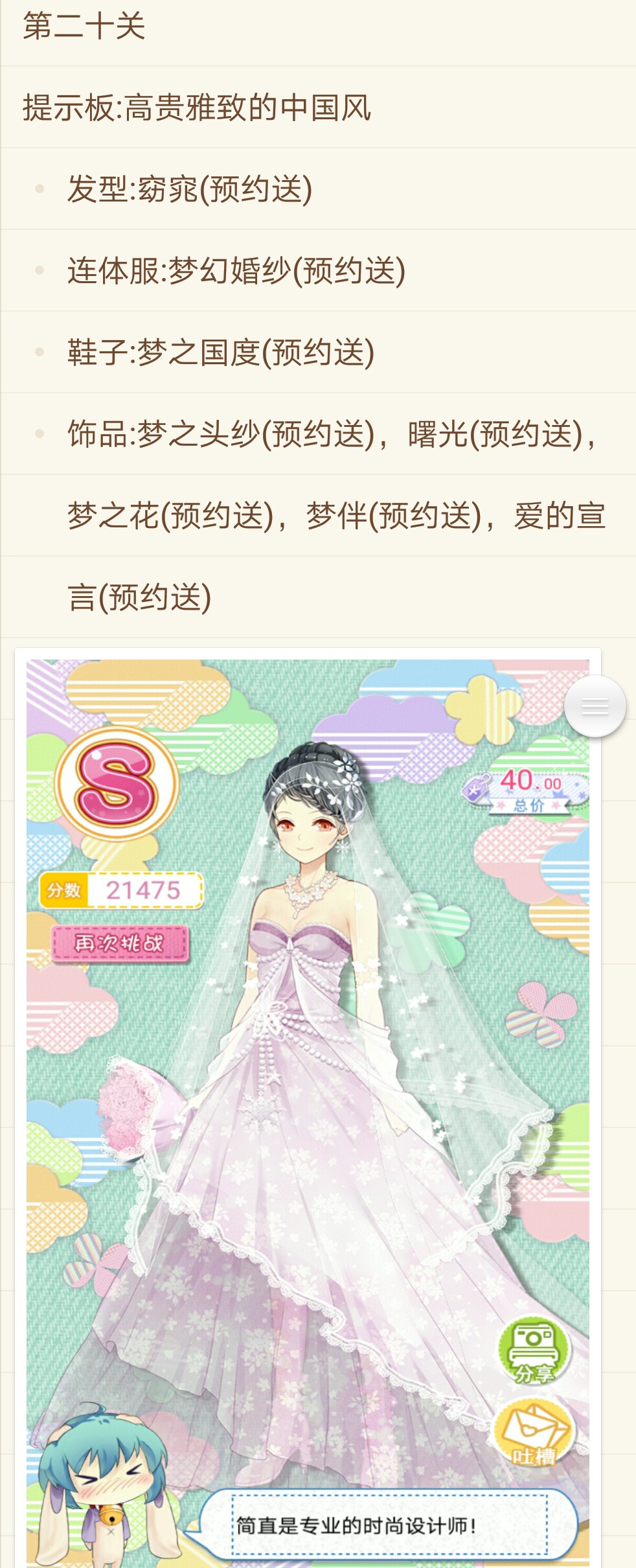
Task: Enlarge the level-twenty outfit screenshot image
Action: point(308,1101)
